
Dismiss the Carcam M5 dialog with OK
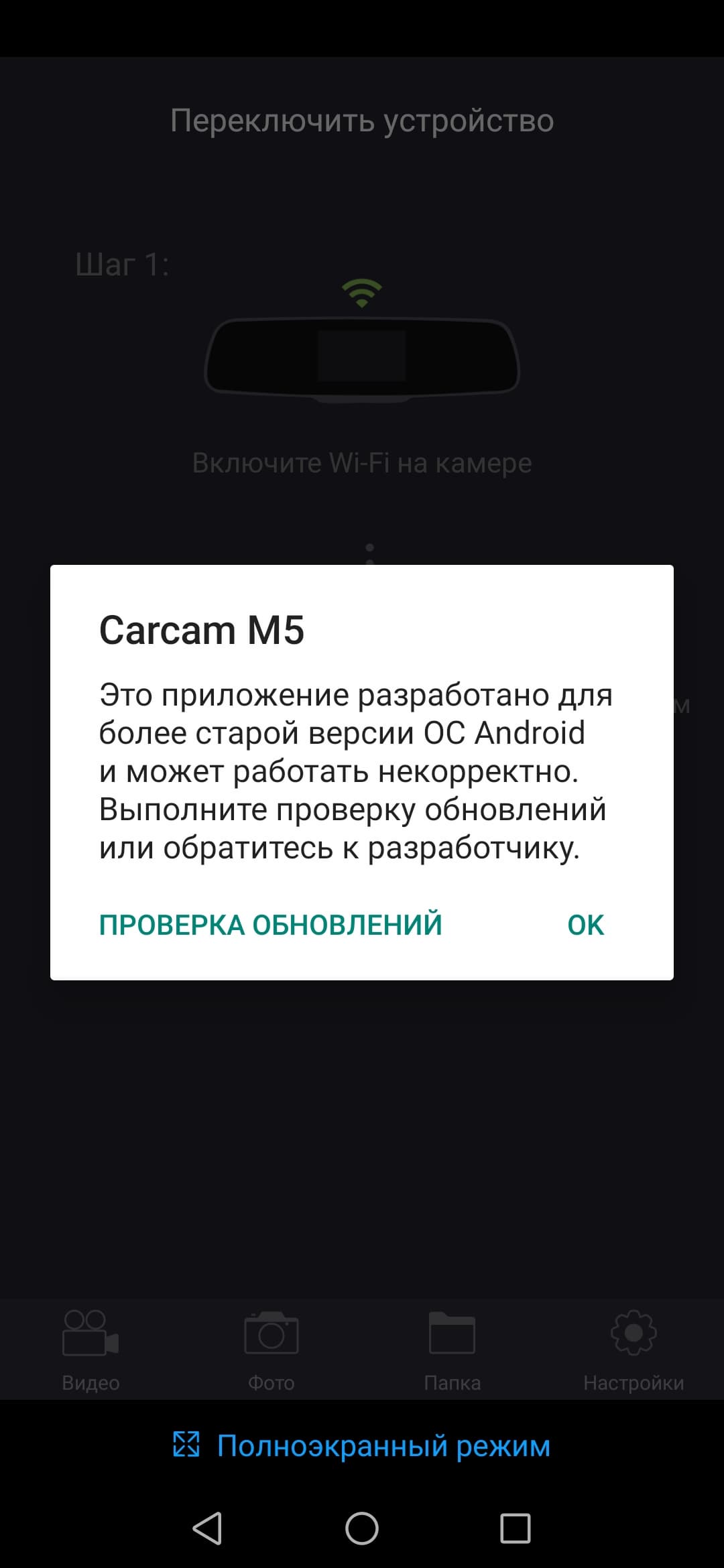pos(585,925)
